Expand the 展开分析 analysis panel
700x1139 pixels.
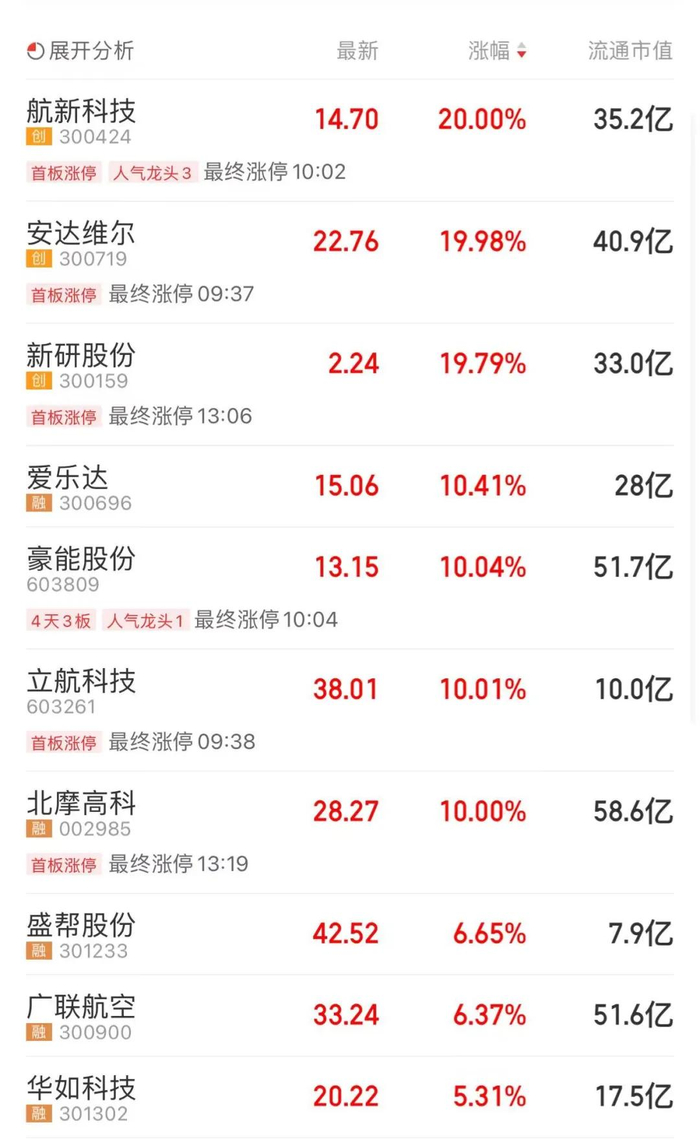80,51
